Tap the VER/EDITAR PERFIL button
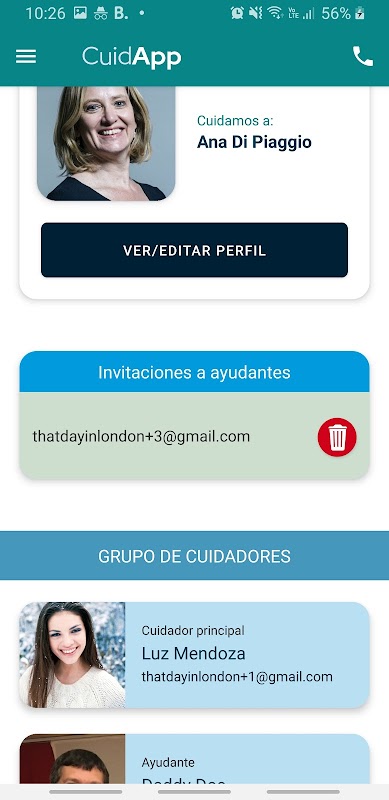 click(194, 250)
